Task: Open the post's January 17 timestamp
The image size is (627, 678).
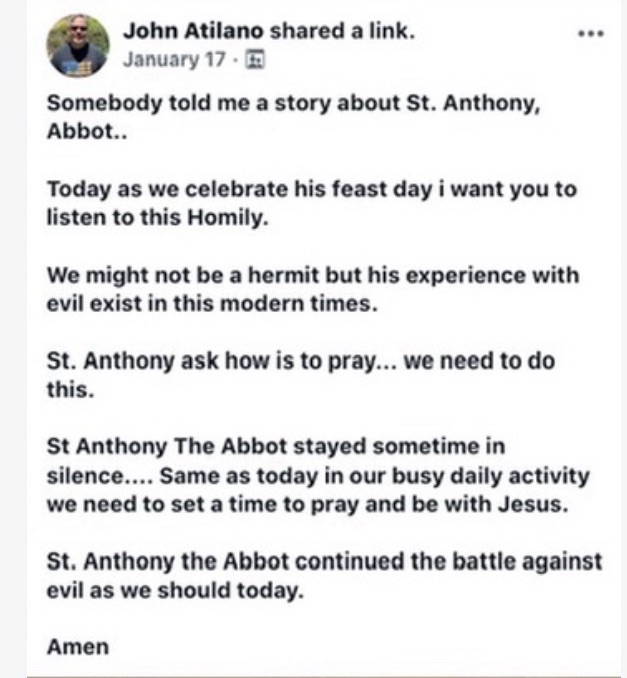Action: coord(159,59)
